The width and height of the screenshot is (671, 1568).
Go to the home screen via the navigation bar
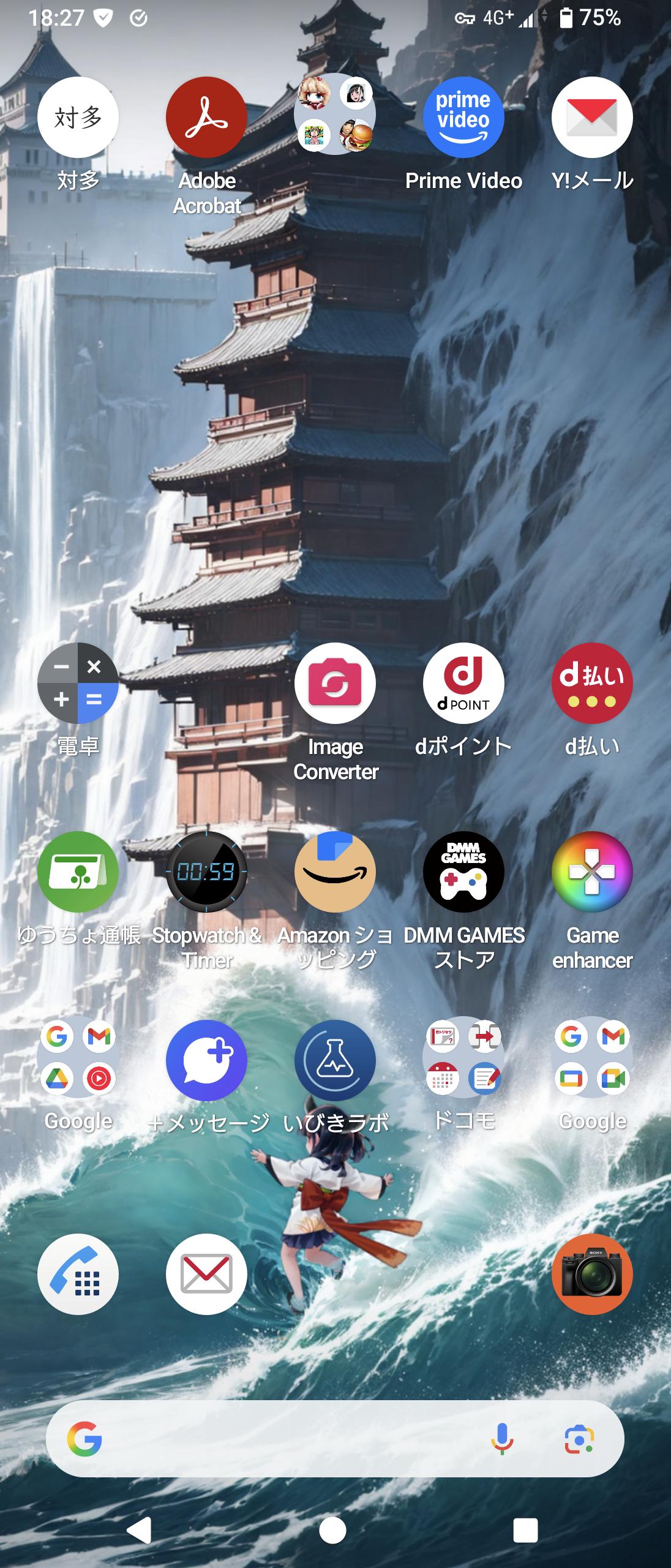click(332, 1530)
